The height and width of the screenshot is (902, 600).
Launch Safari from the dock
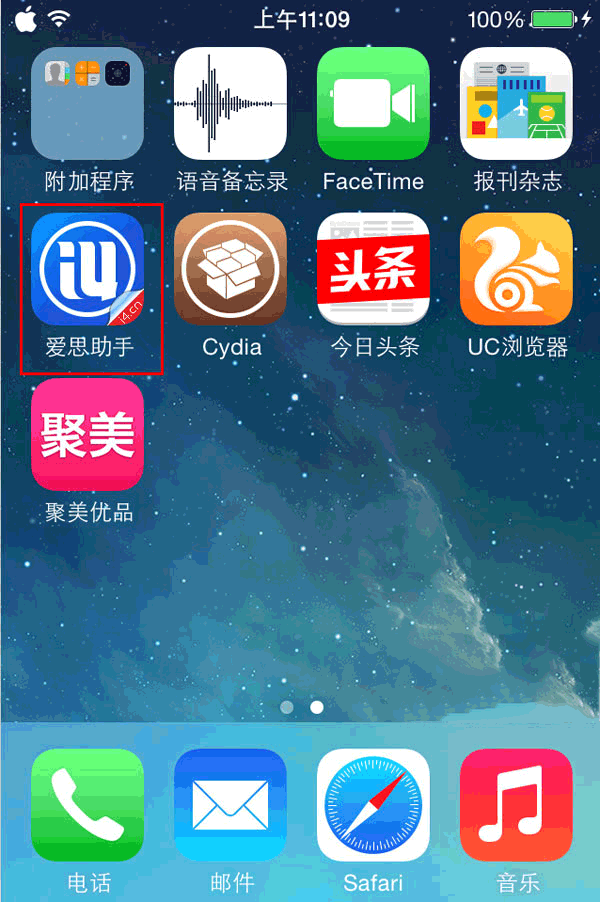click(x=373, y=805)
